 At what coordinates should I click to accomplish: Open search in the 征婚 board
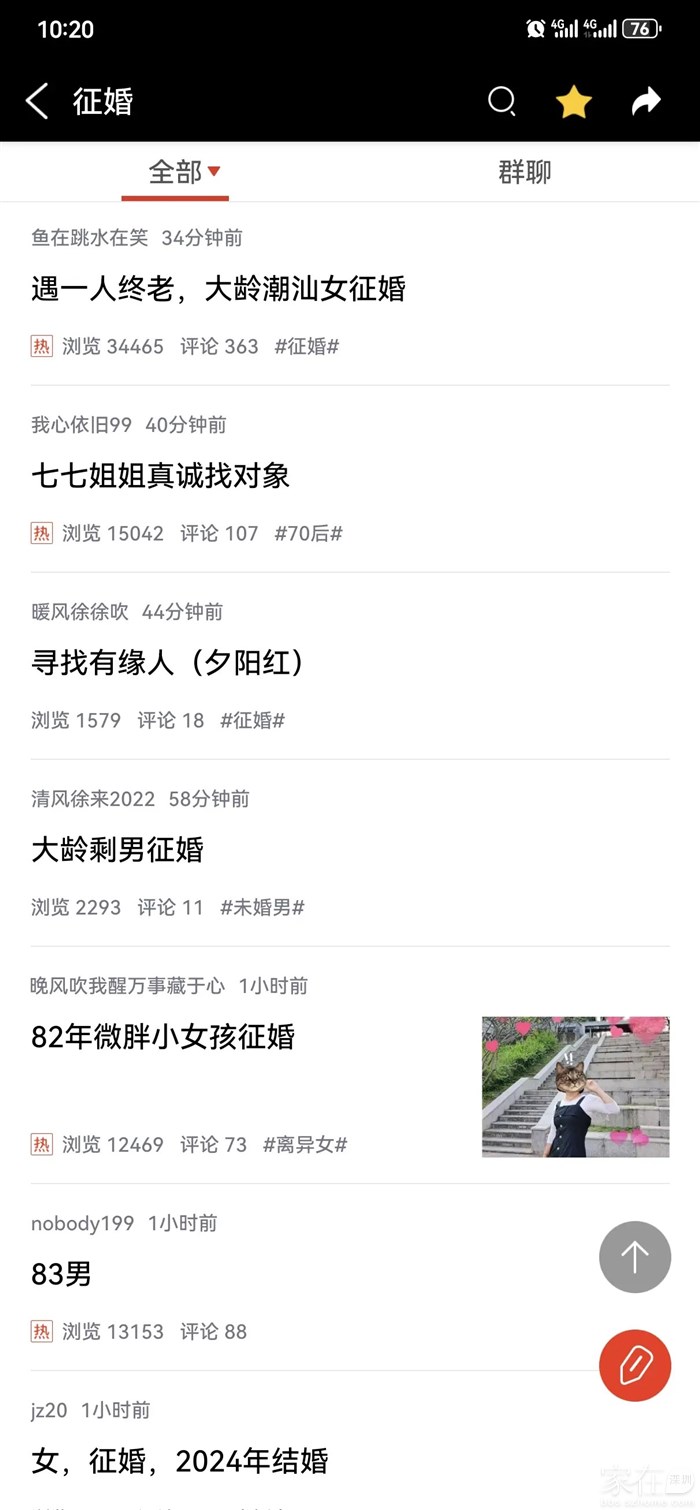(x=501, y=101)
